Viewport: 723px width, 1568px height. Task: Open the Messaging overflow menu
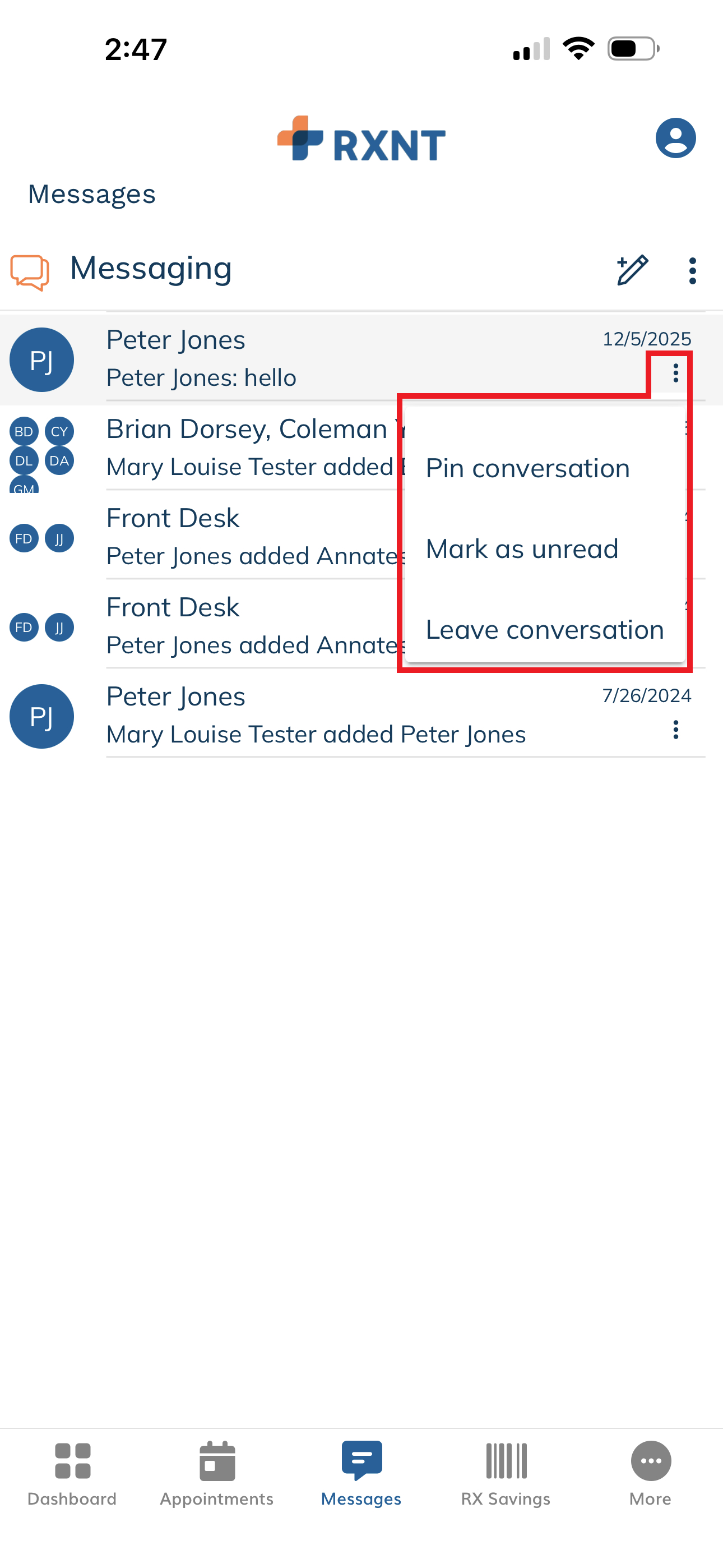[x=692, y=271]
